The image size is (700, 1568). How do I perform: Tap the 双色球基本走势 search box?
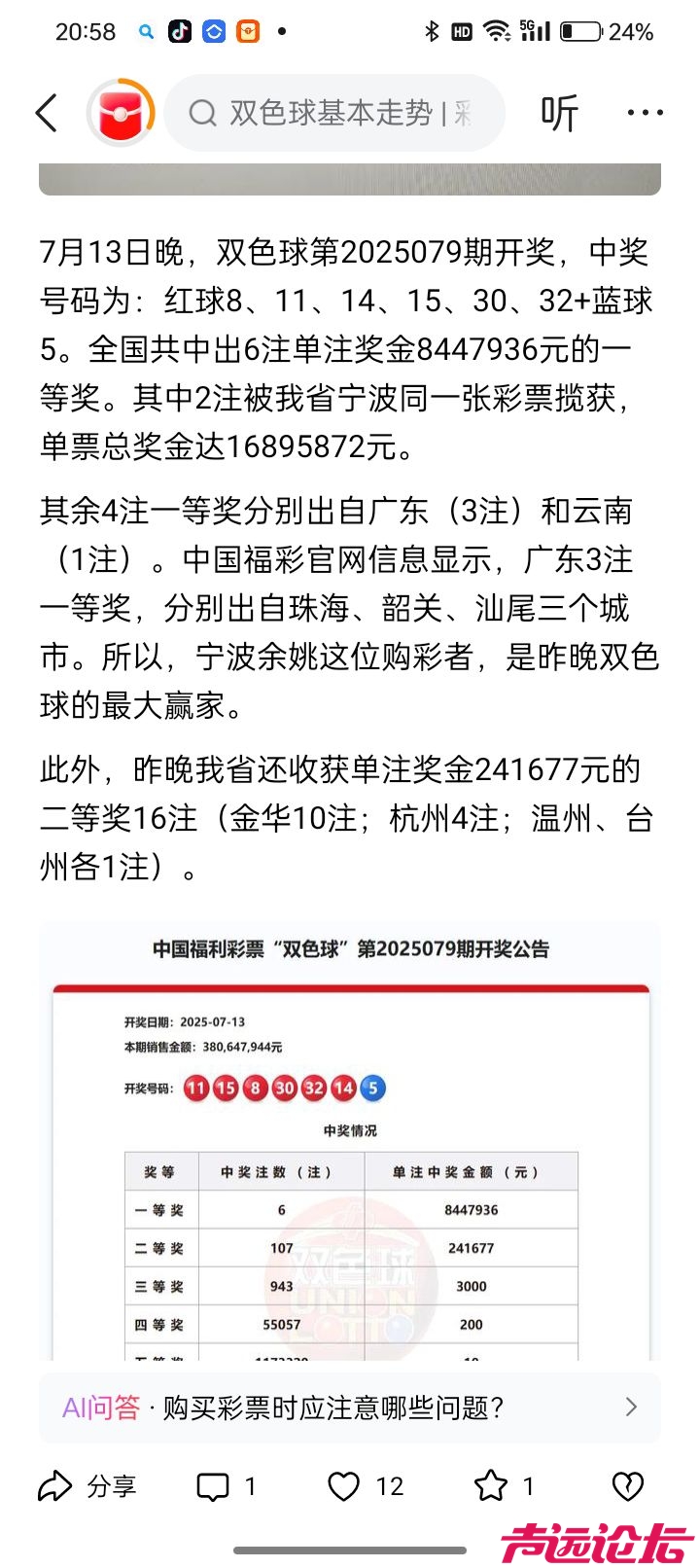[335, 113]
